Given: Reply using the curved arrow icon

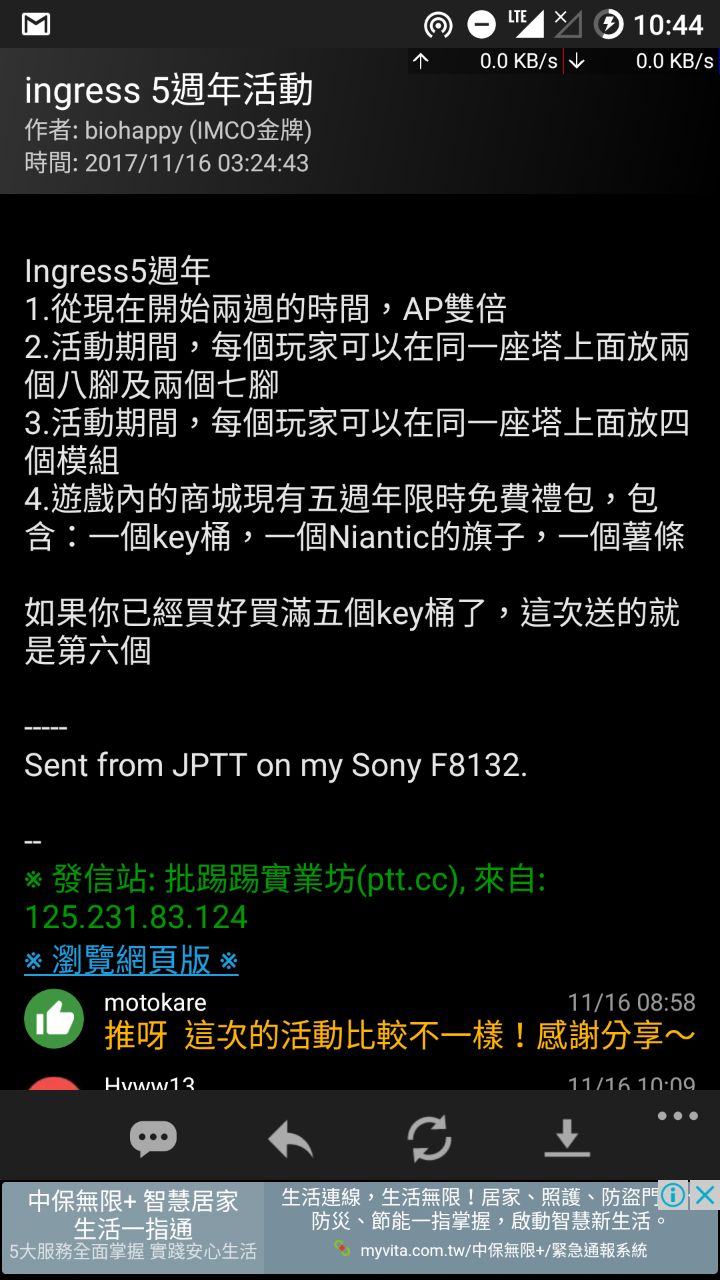Looking at the screenshot, I should click(291, 1138).
